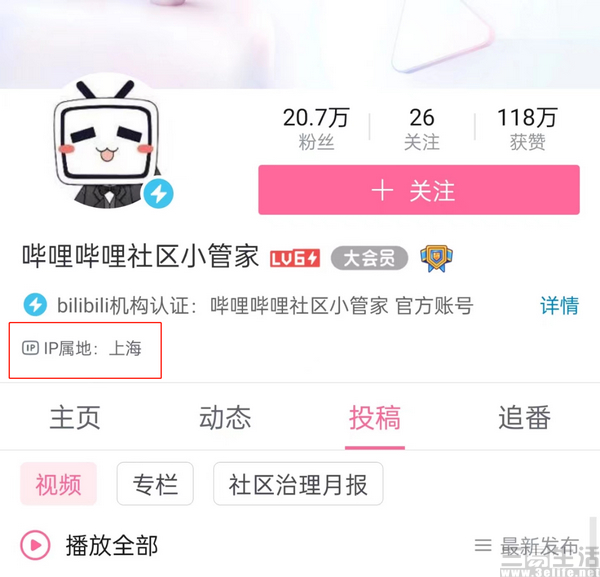Select the 视频 filter chip
This screenshot has width=600, height=577.
click(x=58, y=486)
